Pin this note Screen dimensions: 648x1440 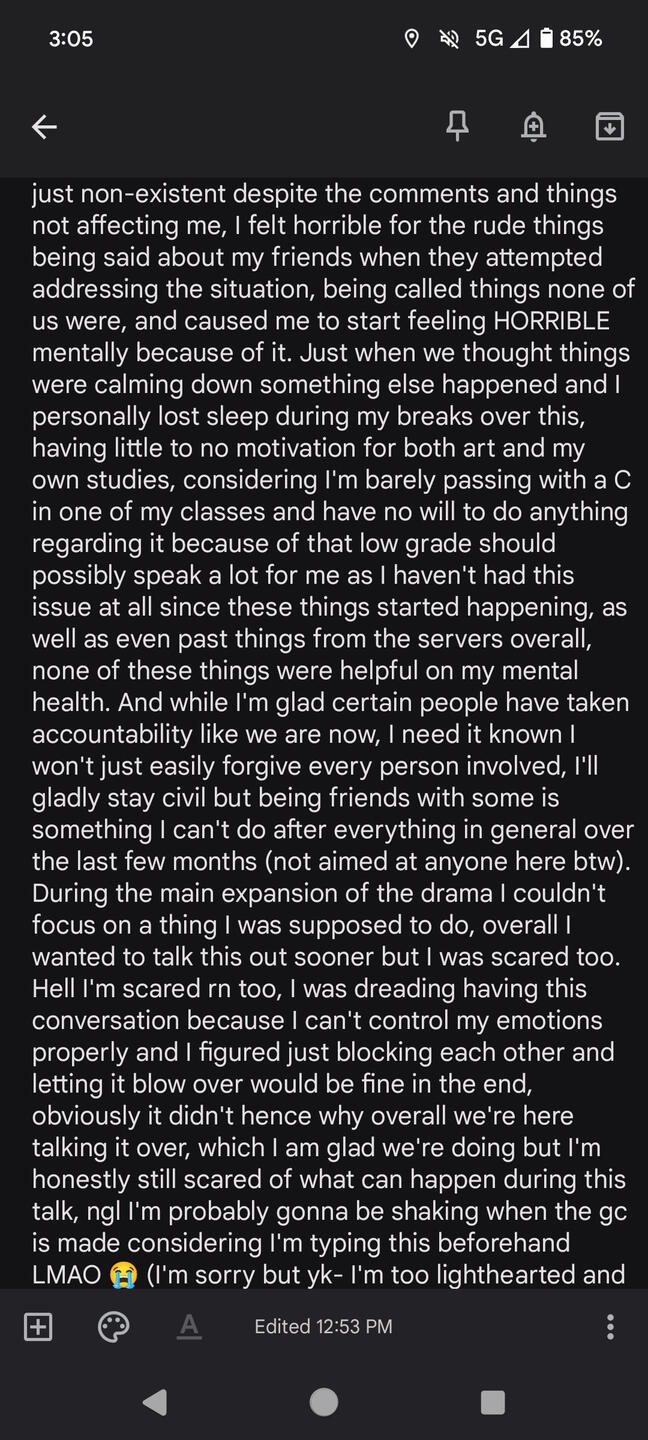457,126
